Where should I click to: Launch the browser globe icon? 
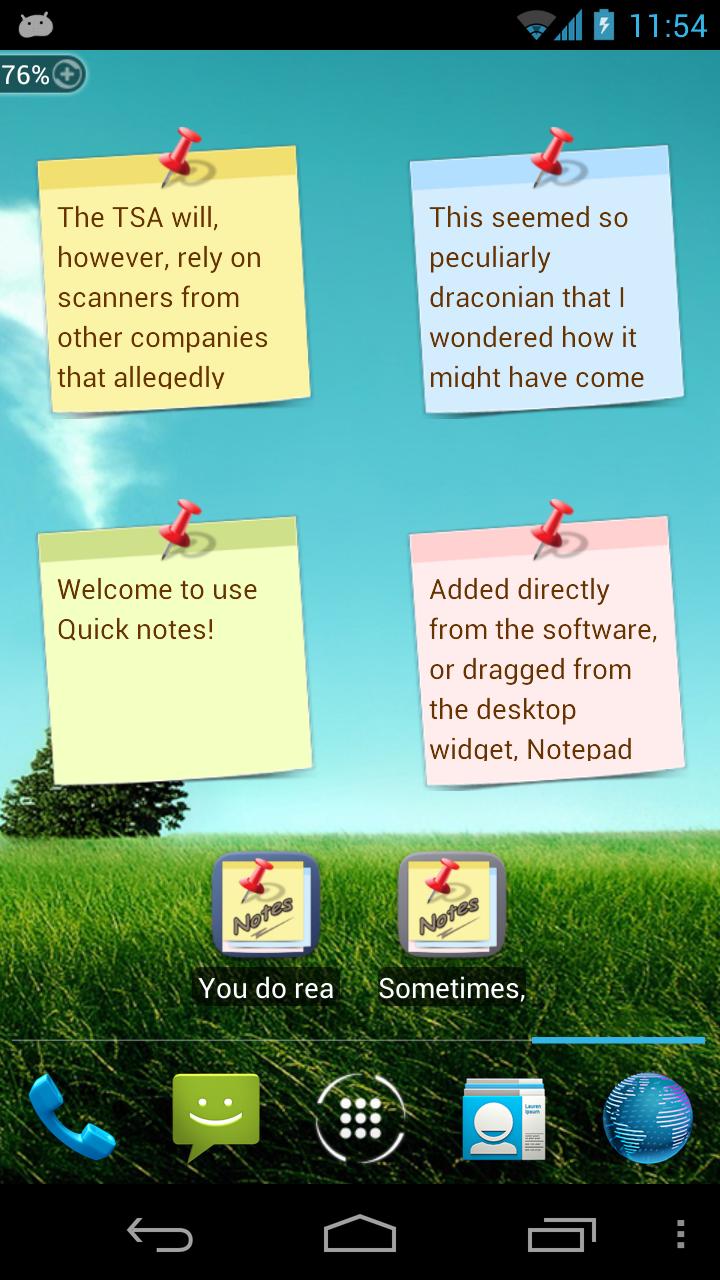coord(647,1117)
